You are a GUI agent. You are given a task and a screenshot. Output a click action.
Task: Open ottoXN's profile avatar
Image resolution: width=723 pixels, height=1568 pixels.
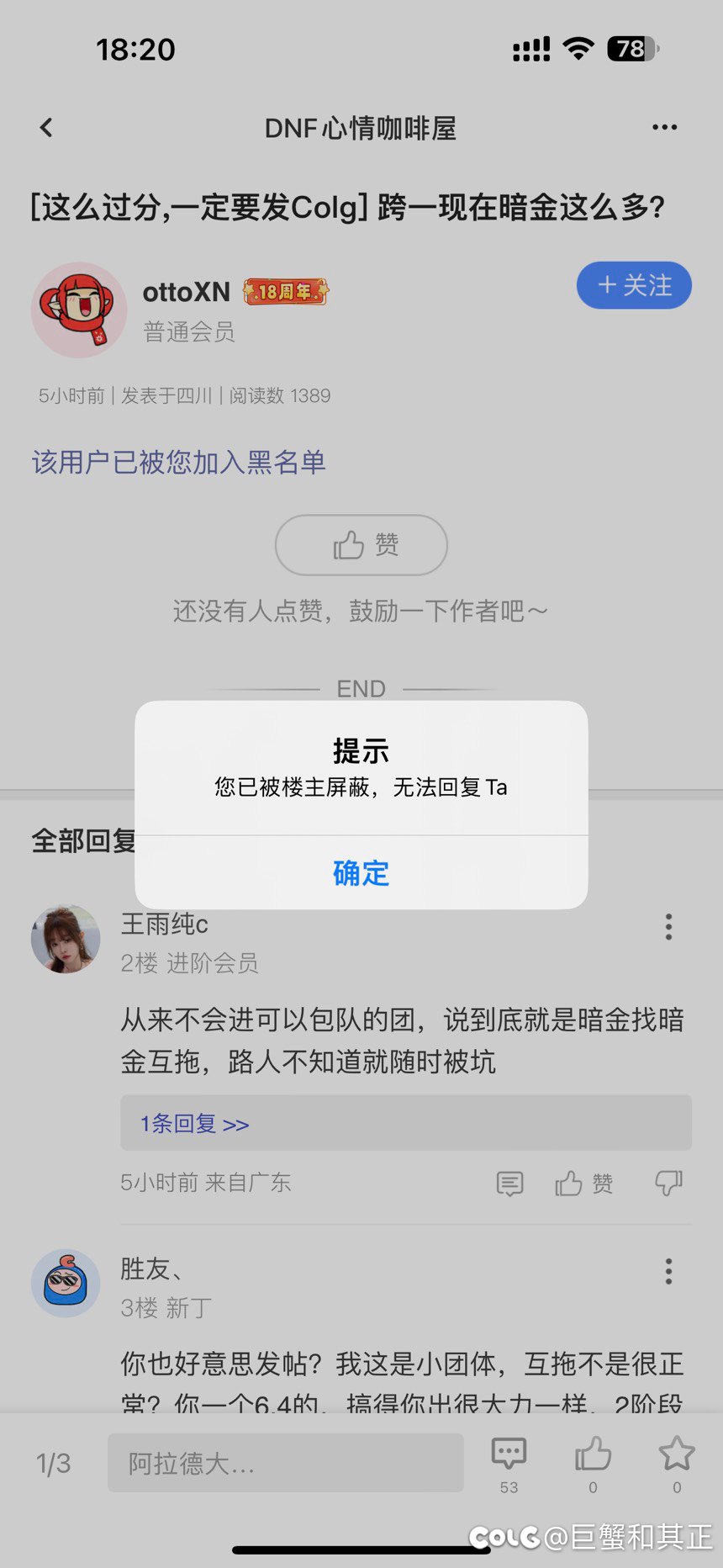point(79,310)
